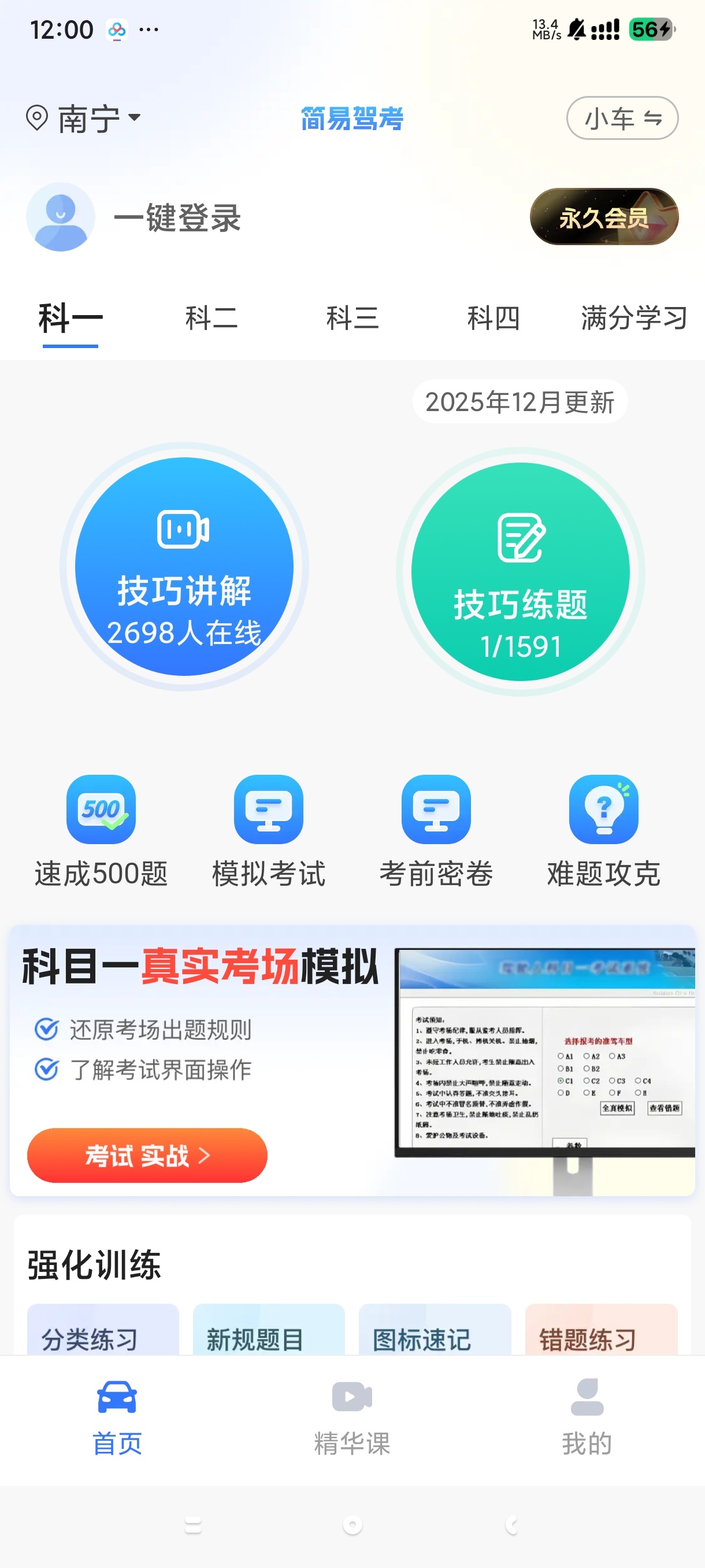Open the 满分学习 tab
705x1568 pixels.
[633, 319]
